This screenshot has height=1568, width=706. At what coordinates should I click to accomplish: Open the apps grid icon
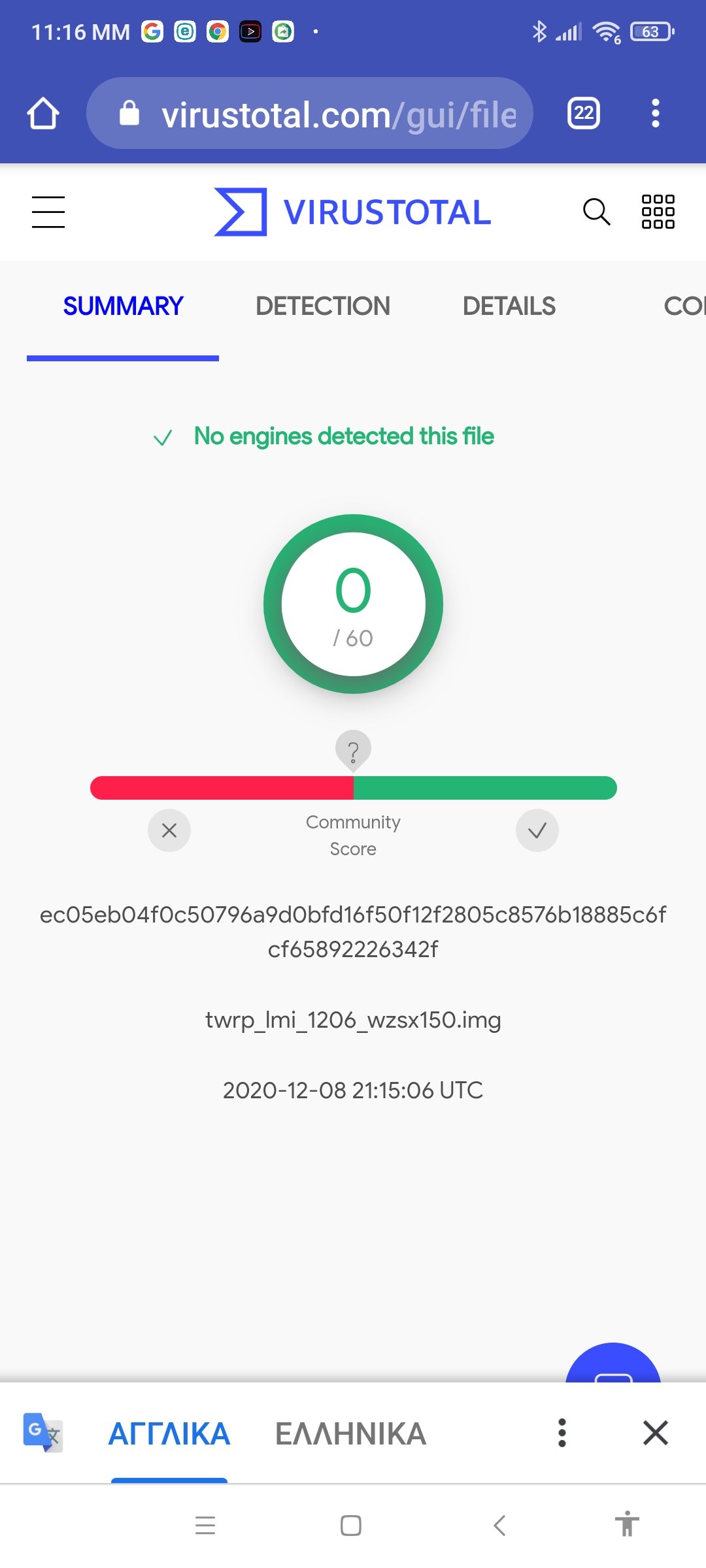pos(658,212)
